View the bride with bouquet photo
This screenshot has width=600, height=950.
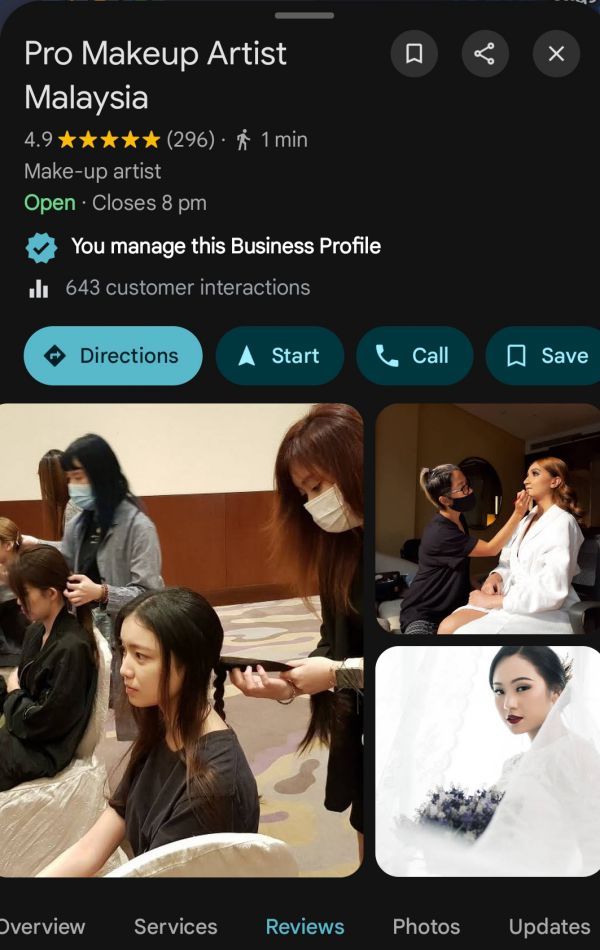tap(487, 761)
